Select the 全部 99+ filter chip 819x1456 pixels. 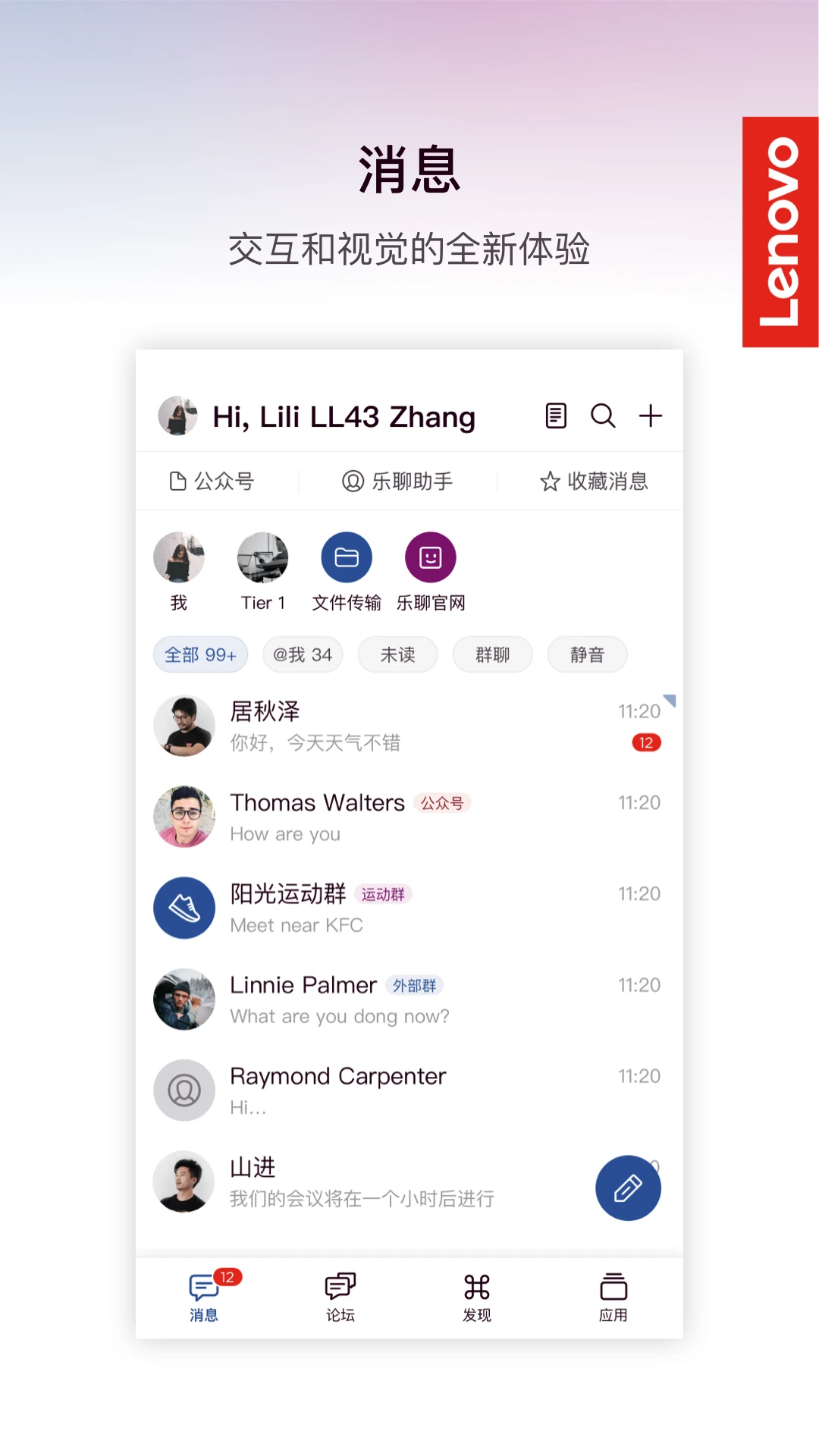click(200, 654)
